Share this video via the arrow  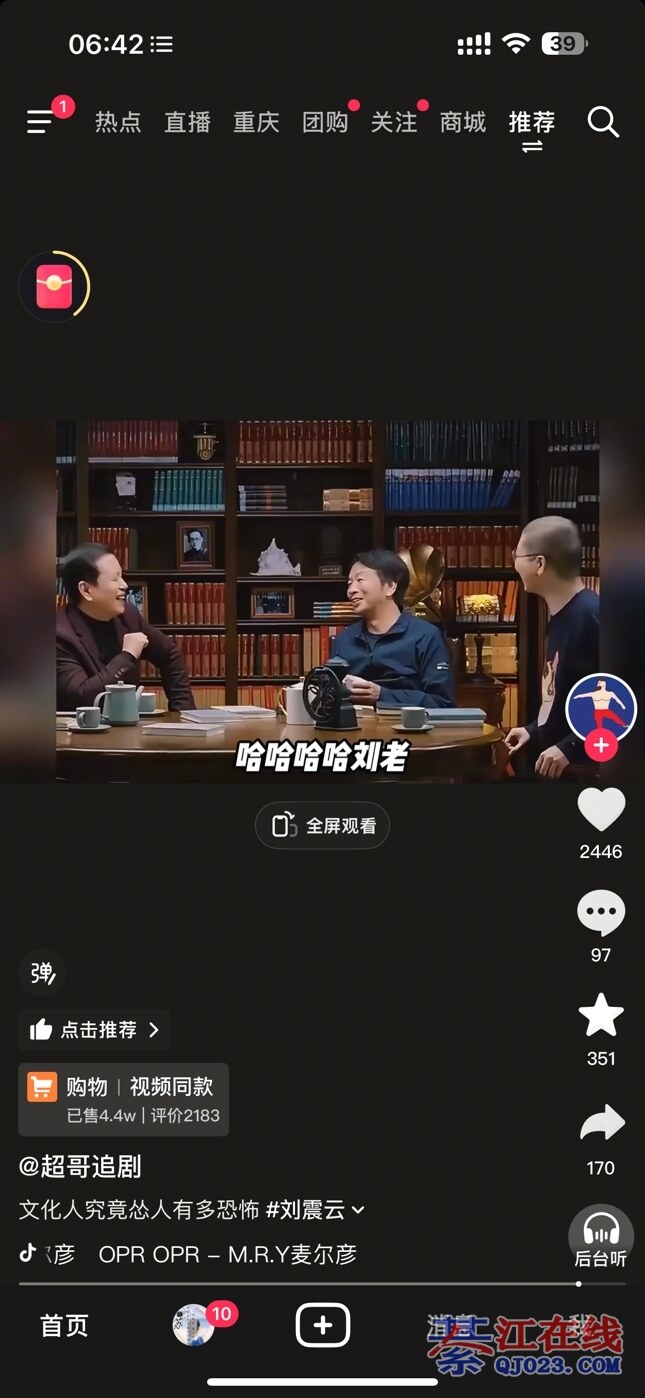[x=601, y=1124]
